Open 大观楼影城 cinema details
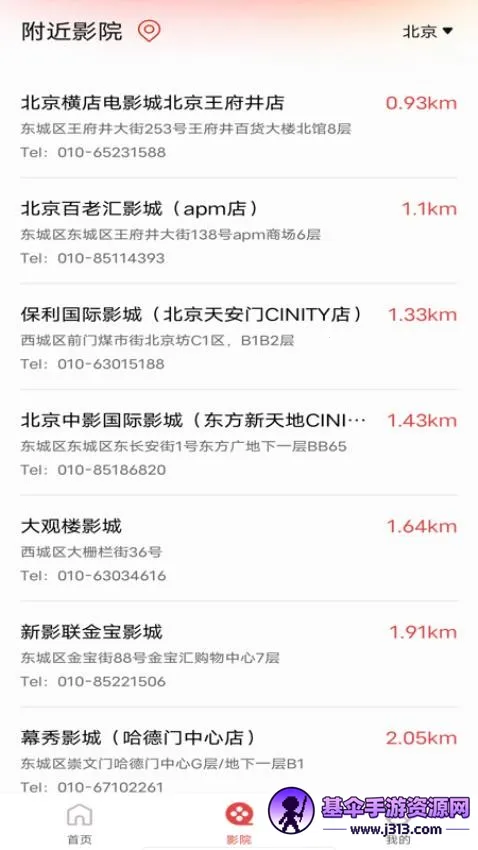478x850 pixels. pyautogui.click(x=239, y=549)
